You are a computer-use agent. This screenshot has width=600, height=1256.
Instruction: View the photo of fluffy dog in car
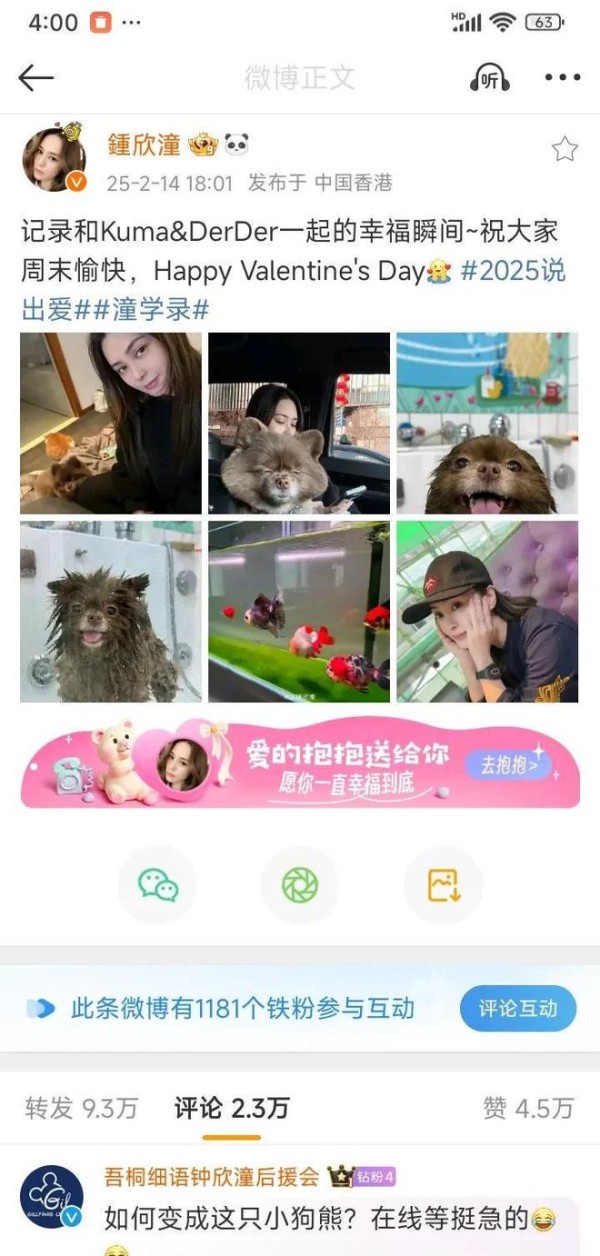point(299,423)
